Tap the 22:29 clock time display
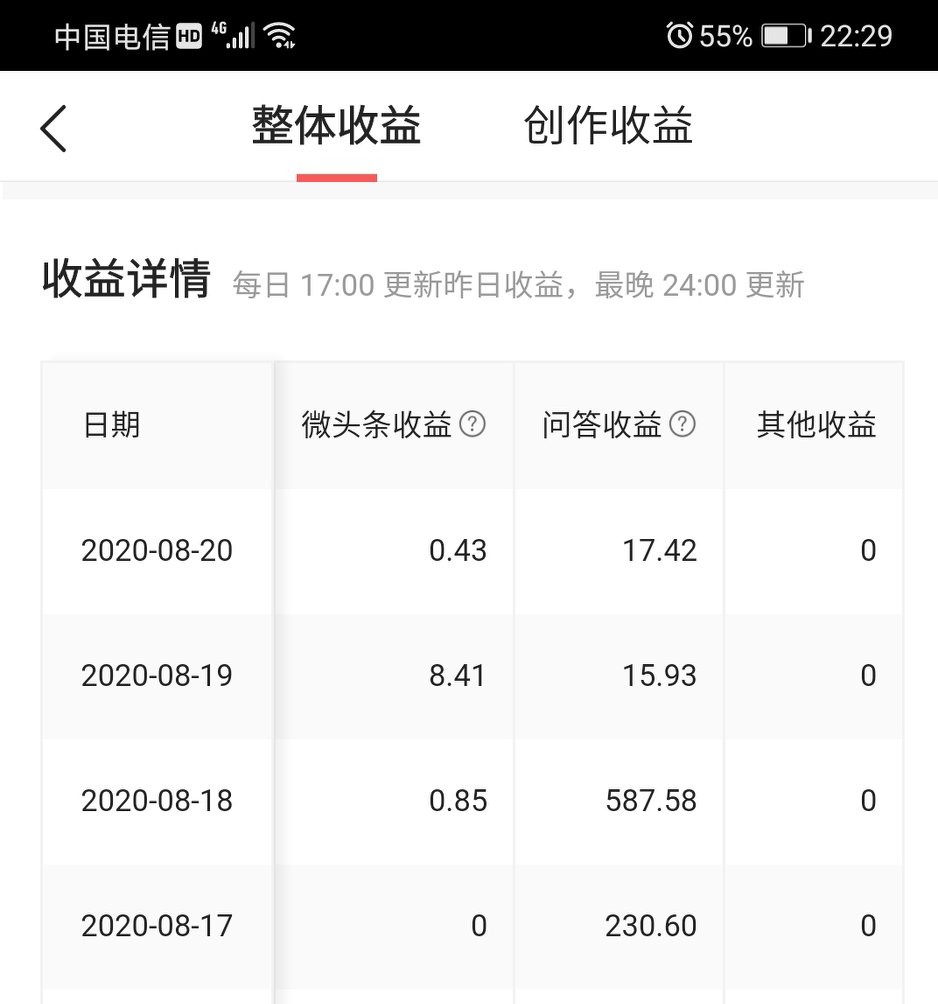This screenshot has width=938, height=1004. (855, 33)
